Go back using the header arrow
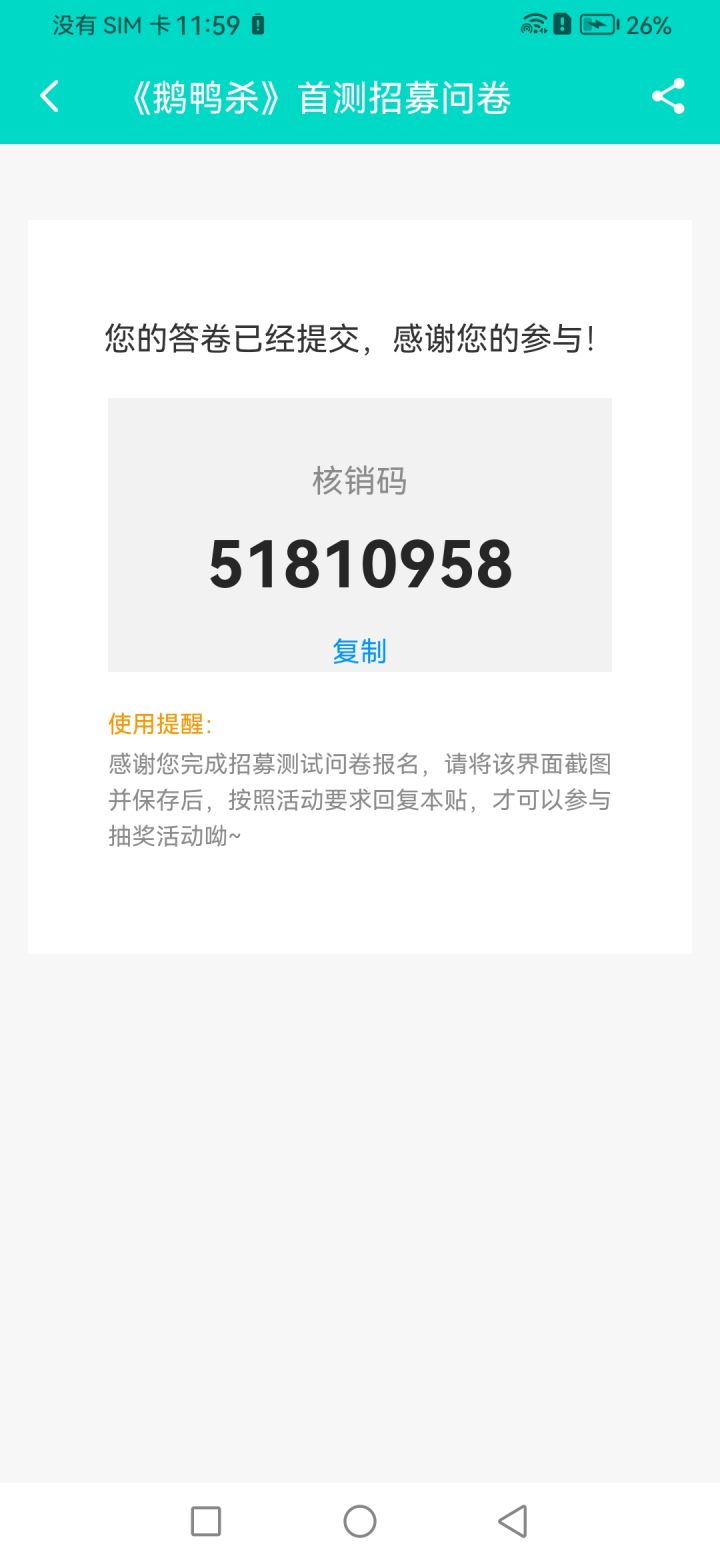The height and width of the screenshot is (1560, 720). 49,97
